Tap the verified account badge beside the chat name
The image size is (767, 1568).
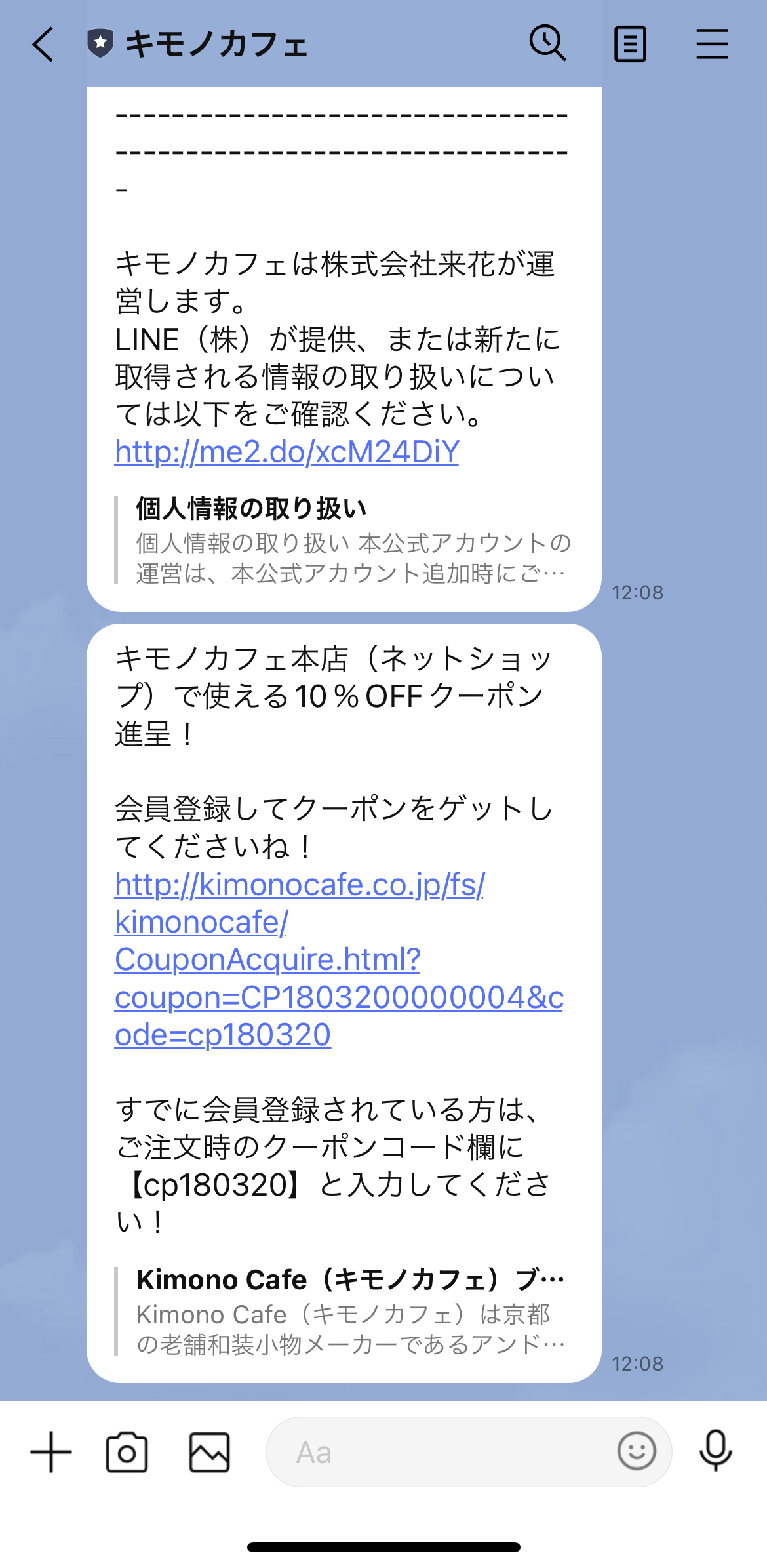pyautogui.click(x=100, y=43)
